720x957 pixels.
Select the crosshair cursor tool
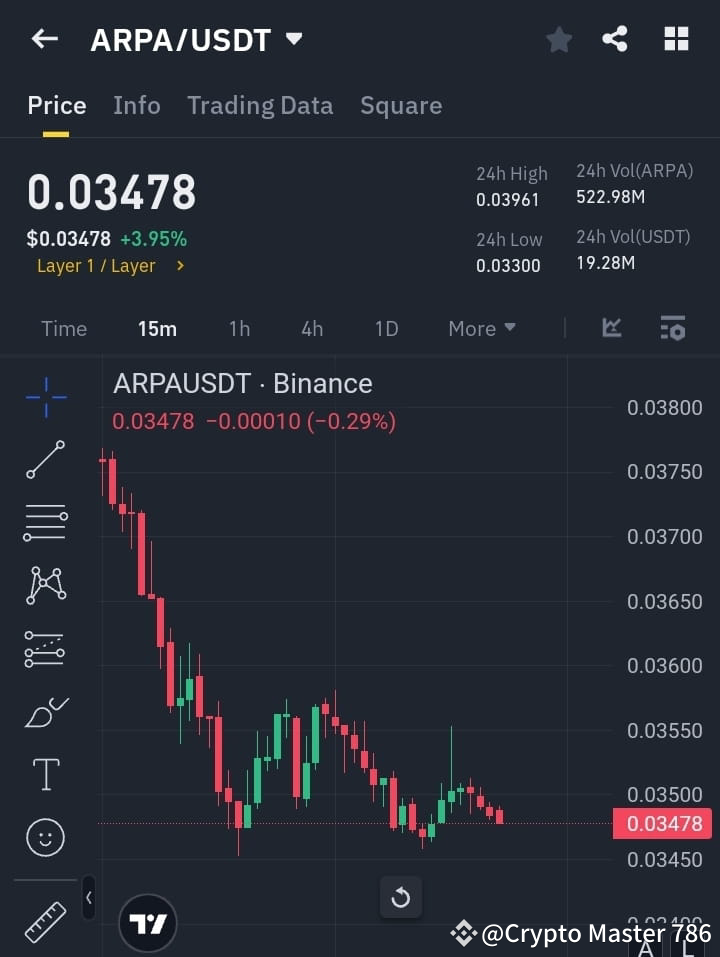[44, 398]
